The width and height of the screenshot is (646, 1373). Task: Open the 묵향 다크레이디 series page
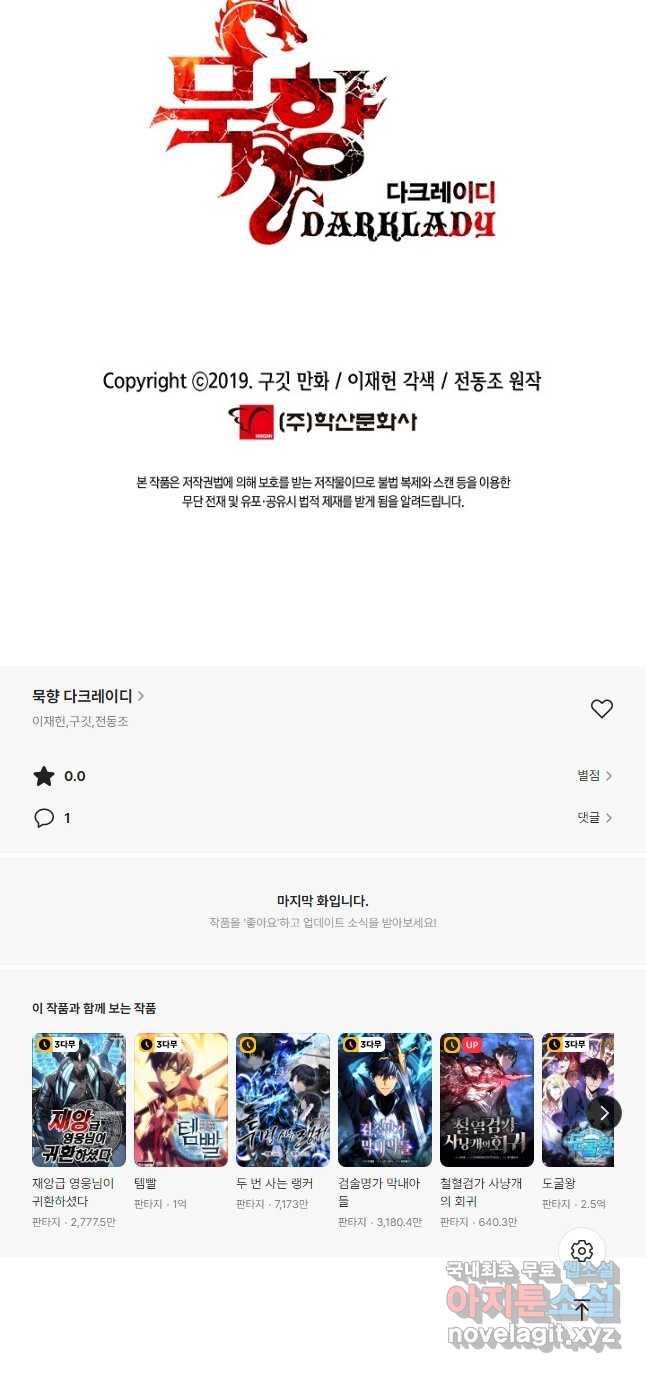[88, 695]
